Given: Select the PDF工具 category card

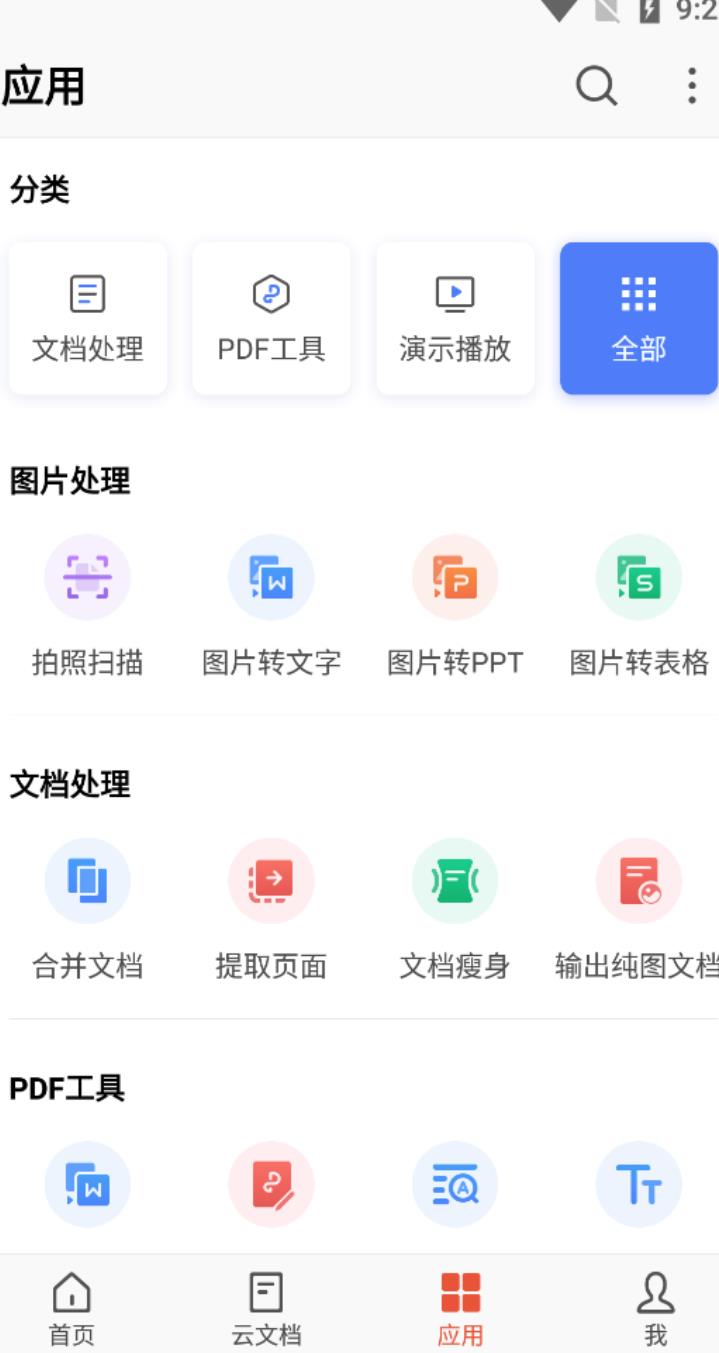Looking at the screenshot, I should click(271, 318).
